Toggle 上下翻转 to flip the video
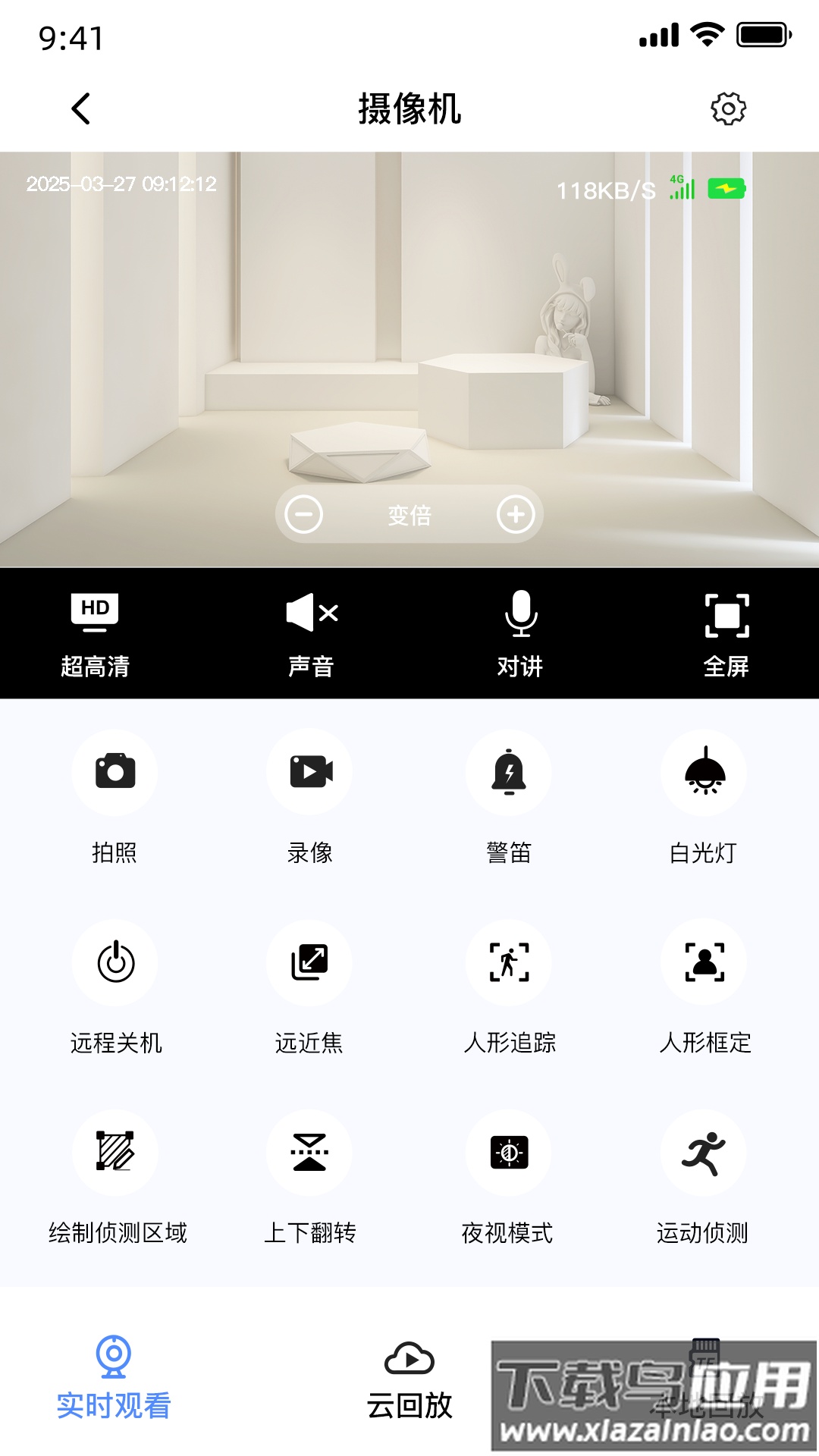 pyautogui.click(x=309, y=1153)
